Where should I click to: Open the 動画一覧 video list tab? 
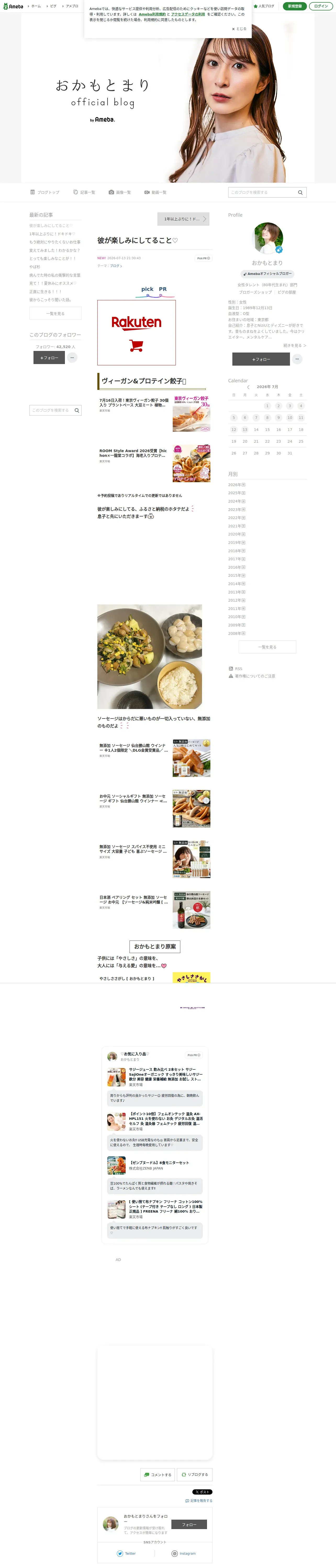pos(155,192)
